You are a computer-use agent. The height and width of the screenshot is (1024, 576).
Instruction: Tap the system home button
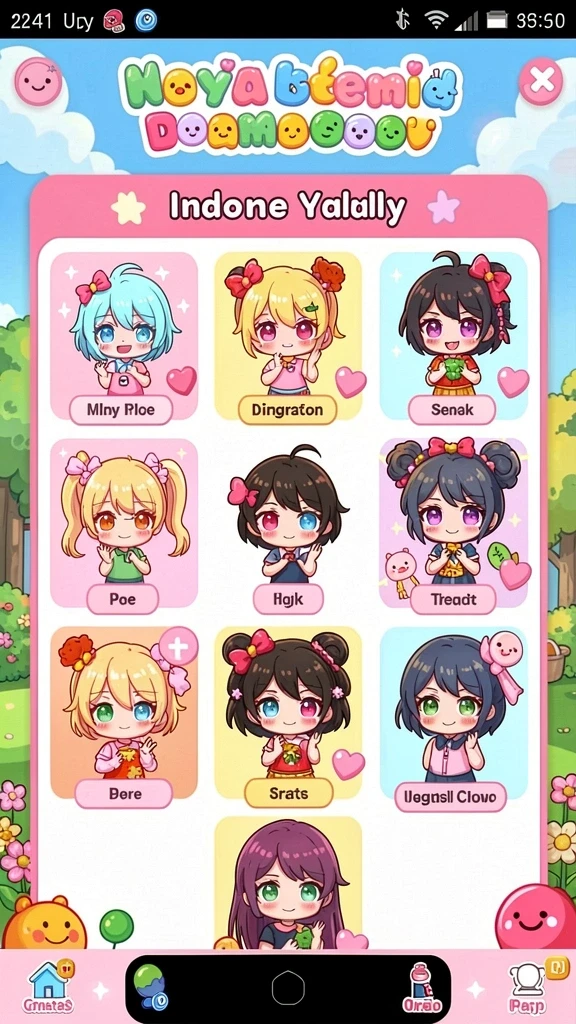tap(288, 987)
